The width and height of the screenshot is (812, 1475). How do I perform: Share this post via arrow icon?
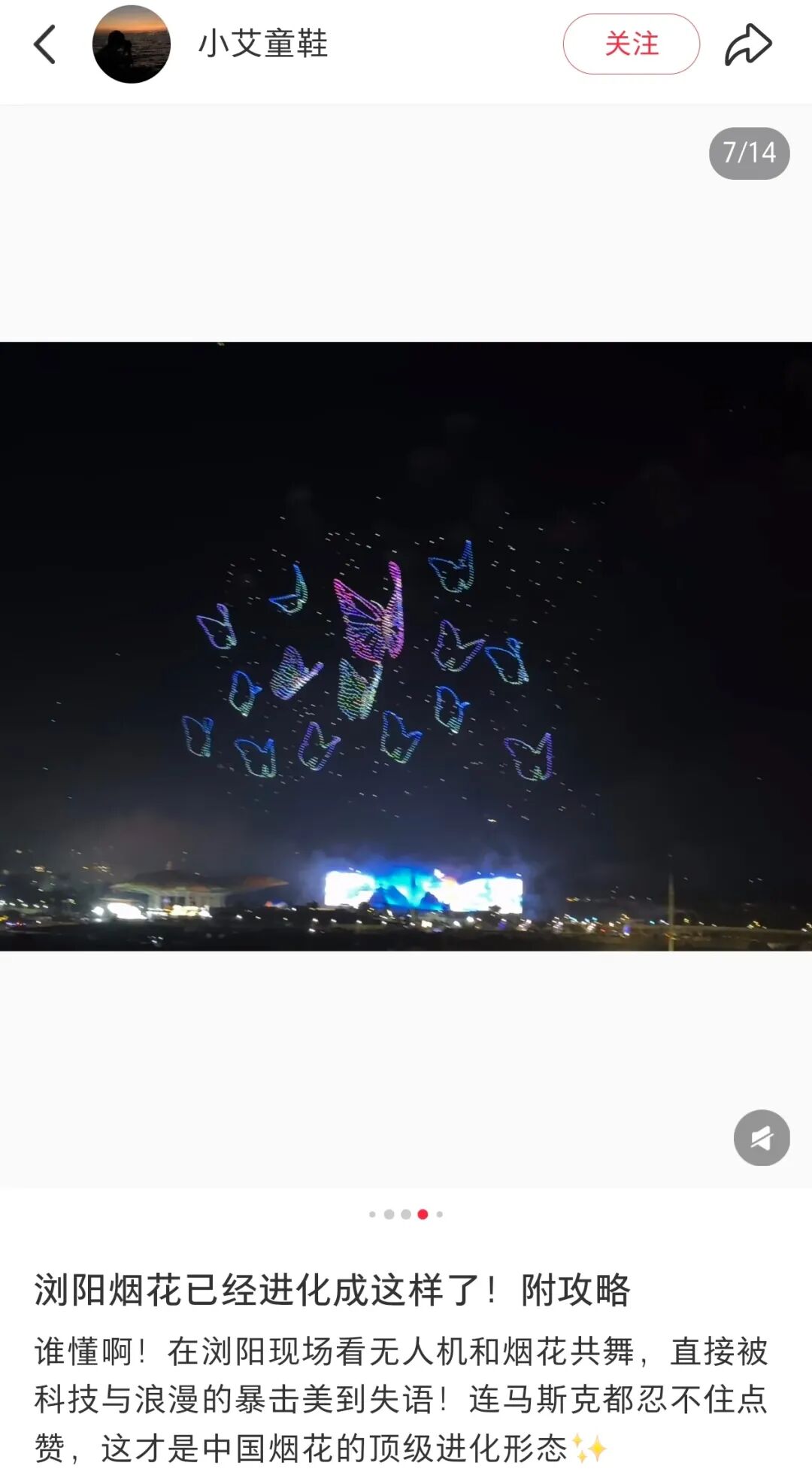pos(747,44)
